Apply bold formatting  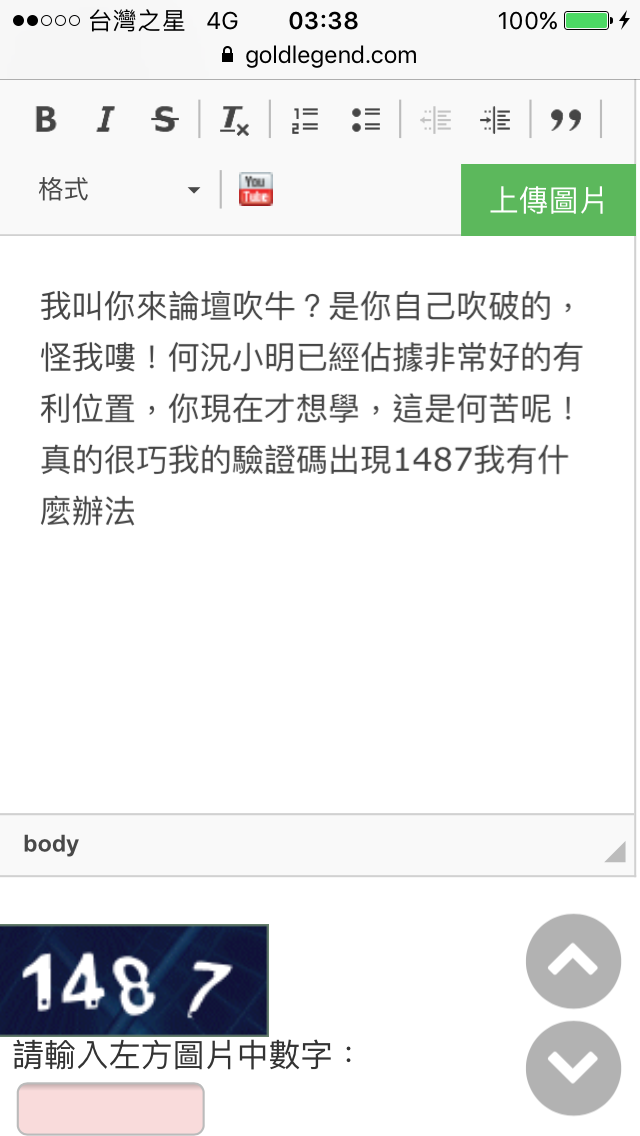pos(46,120)
